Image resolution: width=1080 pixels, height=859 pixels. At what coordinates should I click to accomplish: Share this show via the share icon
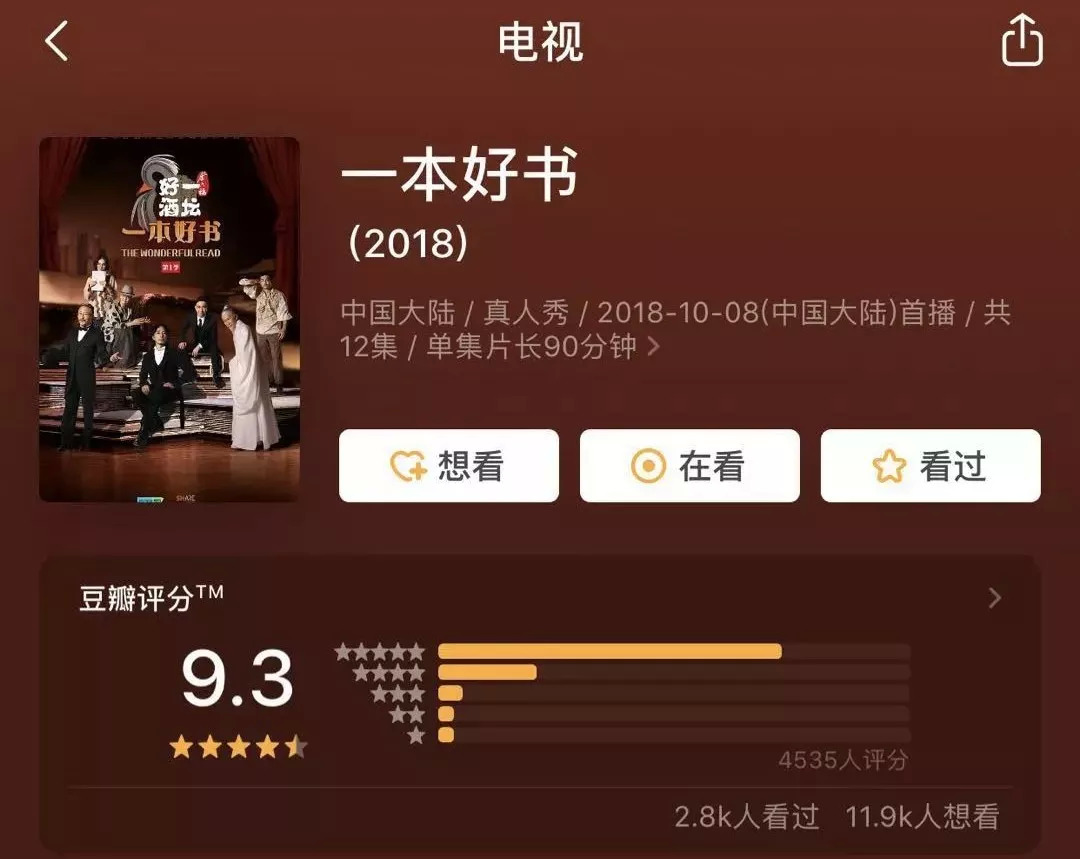tap(1021, 41)
